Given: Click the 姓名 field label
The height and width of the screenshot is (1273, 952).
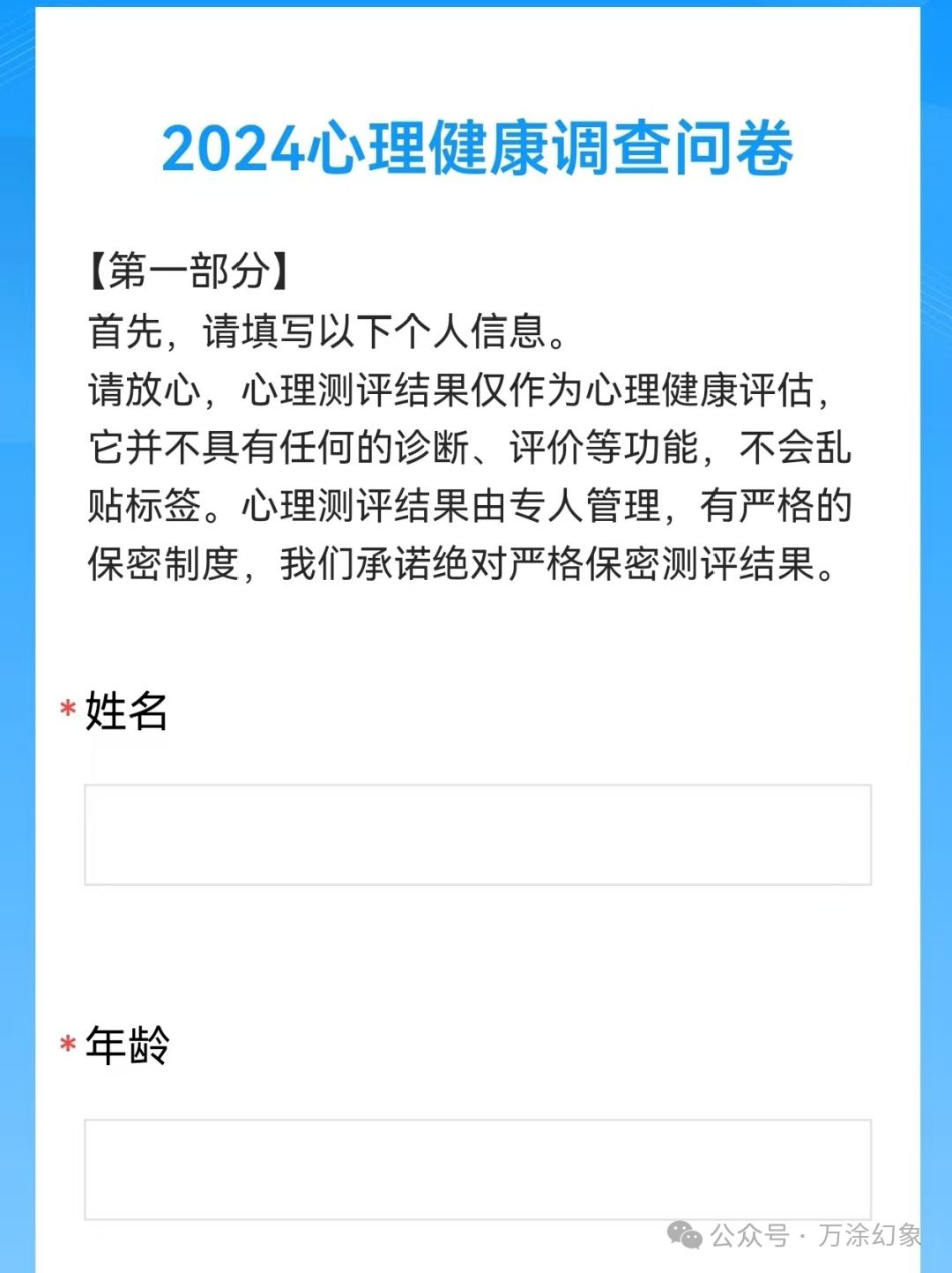Looking at the screenshot, I should [x=126, y=710].
